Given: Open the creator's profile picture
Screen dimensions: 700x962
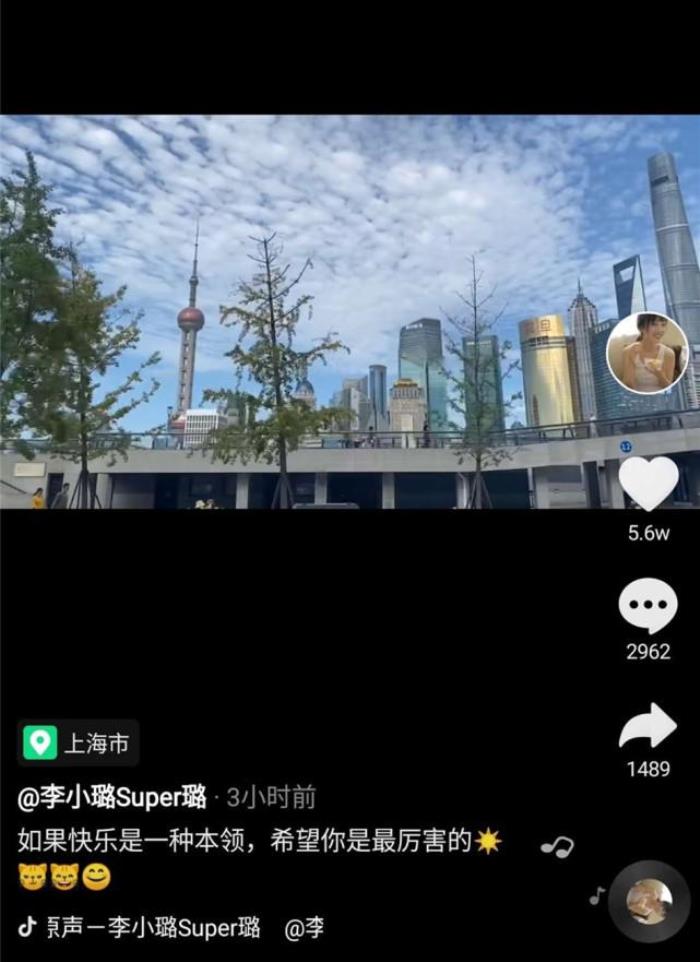Looking at the screenshot, I should [x=647, y=353].
